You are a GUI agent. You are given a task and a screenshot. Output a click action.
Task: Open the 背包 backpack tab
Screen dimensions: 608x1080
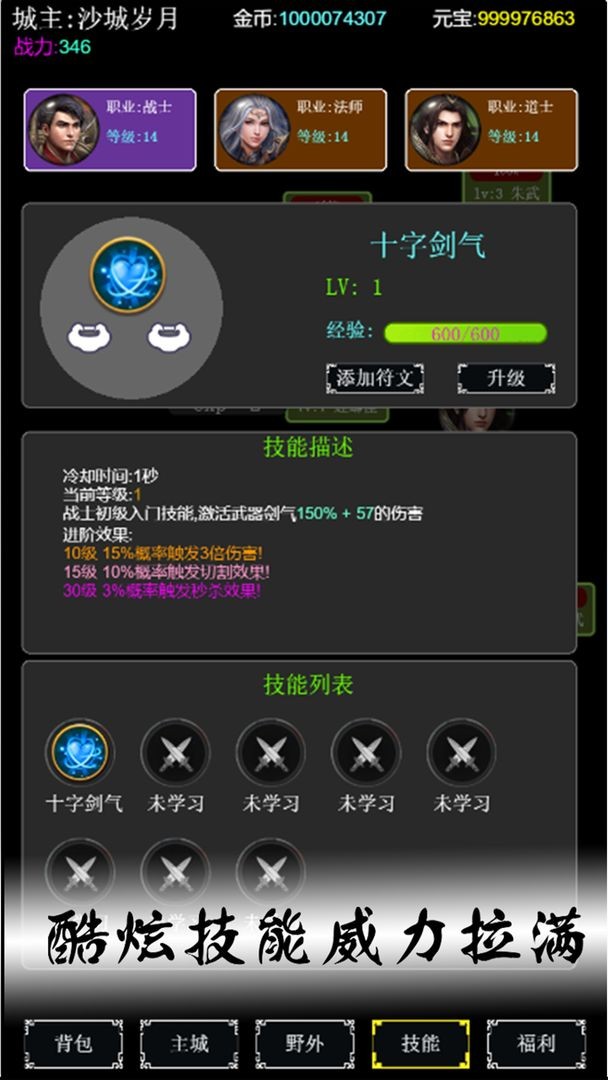73,1044
